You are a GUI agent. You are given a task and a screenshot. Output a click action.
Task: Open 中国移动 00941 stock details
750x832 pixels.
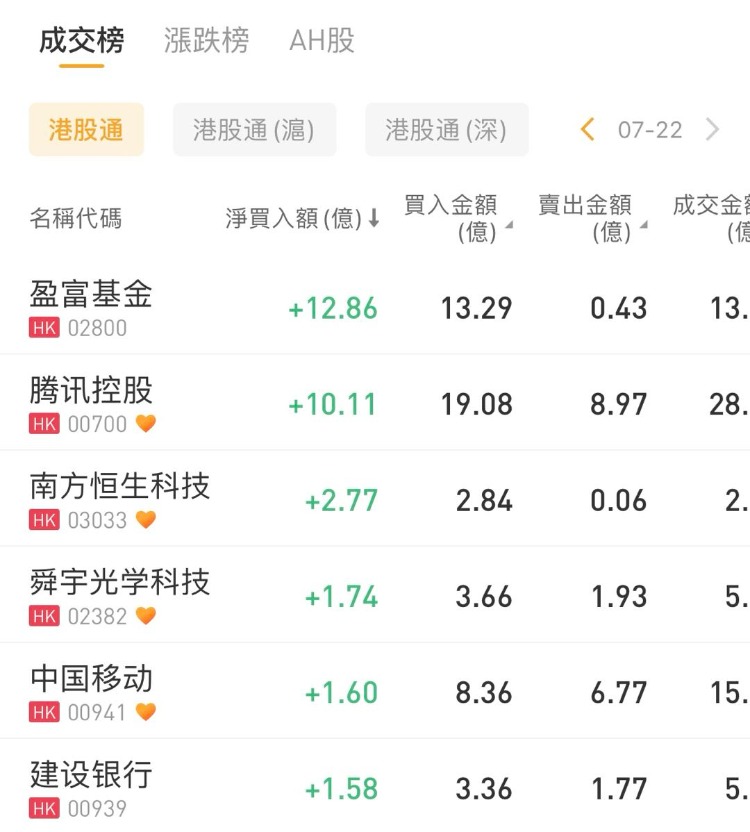pyautogui.click(x=91, y=690)
